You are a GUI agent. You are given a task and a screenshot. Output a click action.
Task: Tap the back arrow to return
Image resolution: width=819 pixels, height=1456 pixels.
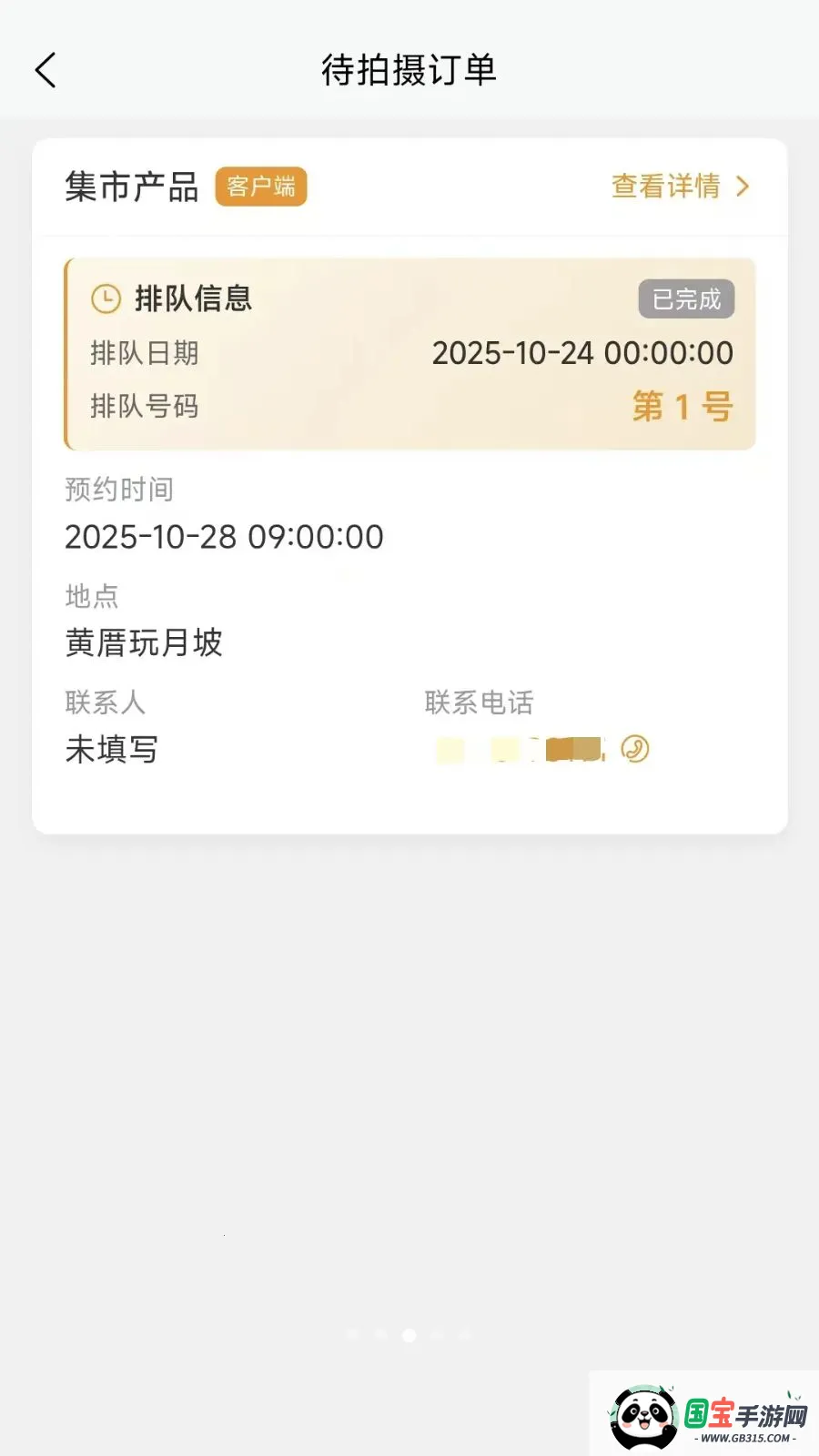pyautogui.click(x=46, y=69)
